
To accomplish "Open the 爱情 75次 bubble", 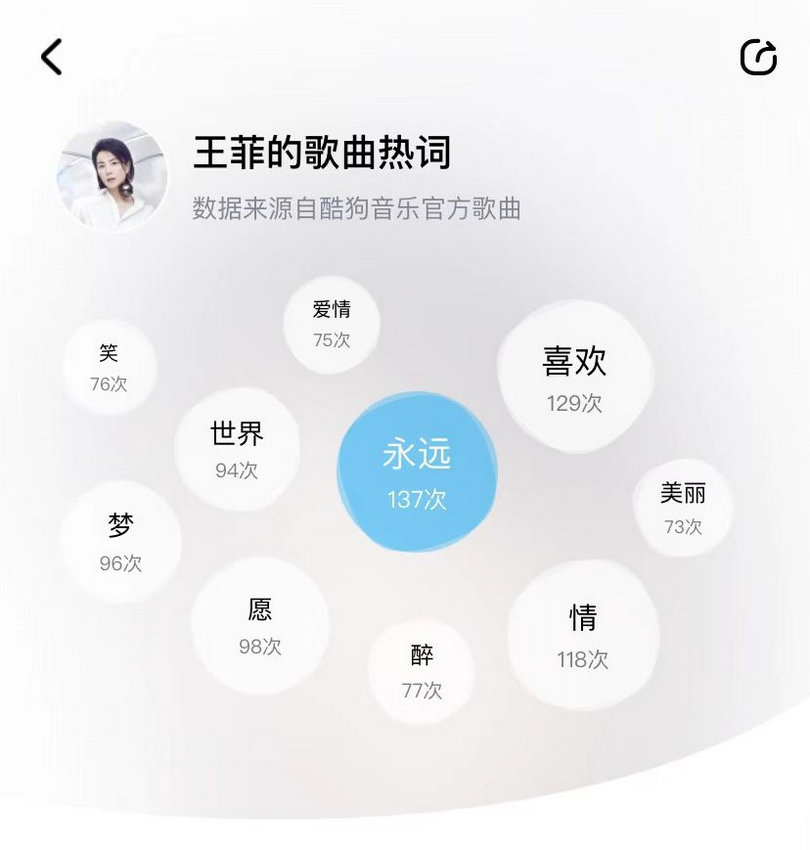I will click(x=332, y=324).
